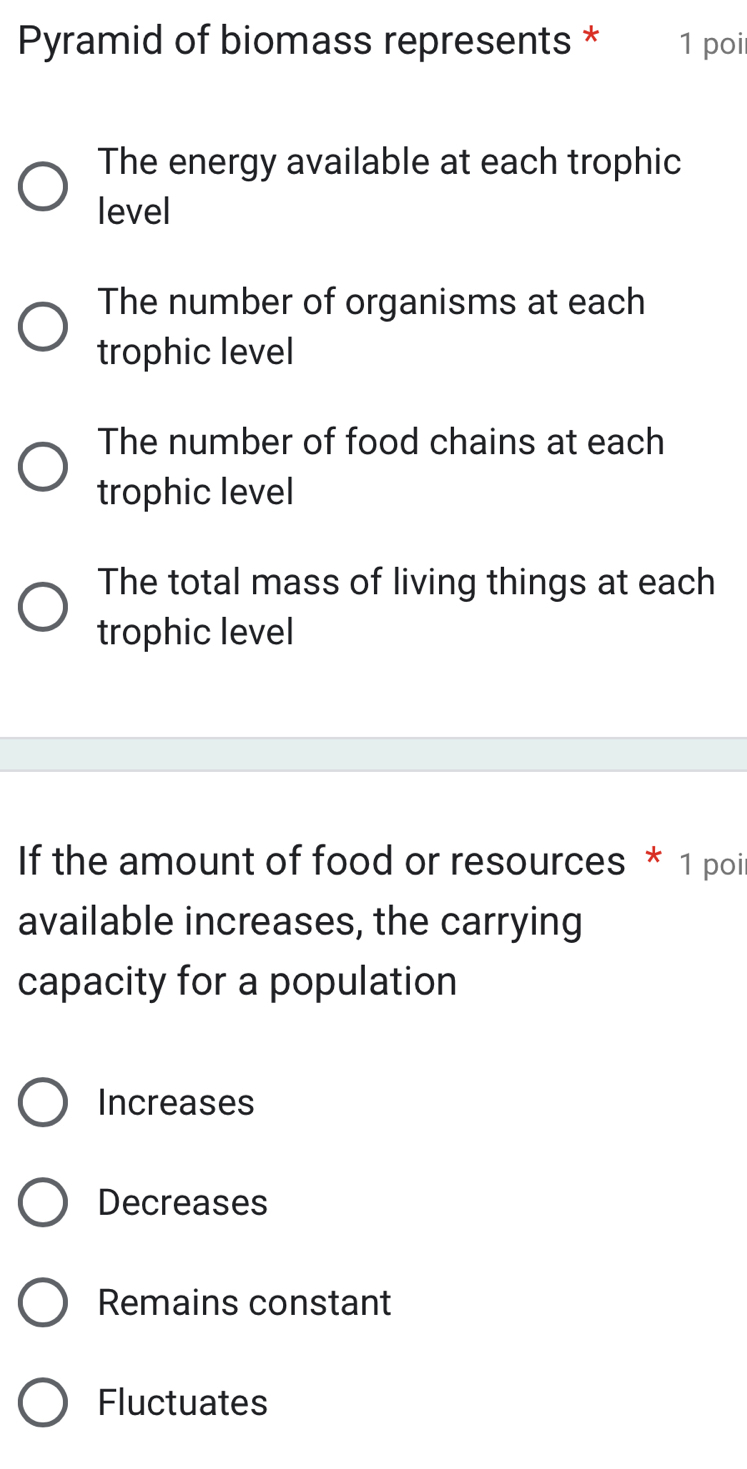
Task: Click the circle next to 'Fluctuates'
Action: (43, 1402)
